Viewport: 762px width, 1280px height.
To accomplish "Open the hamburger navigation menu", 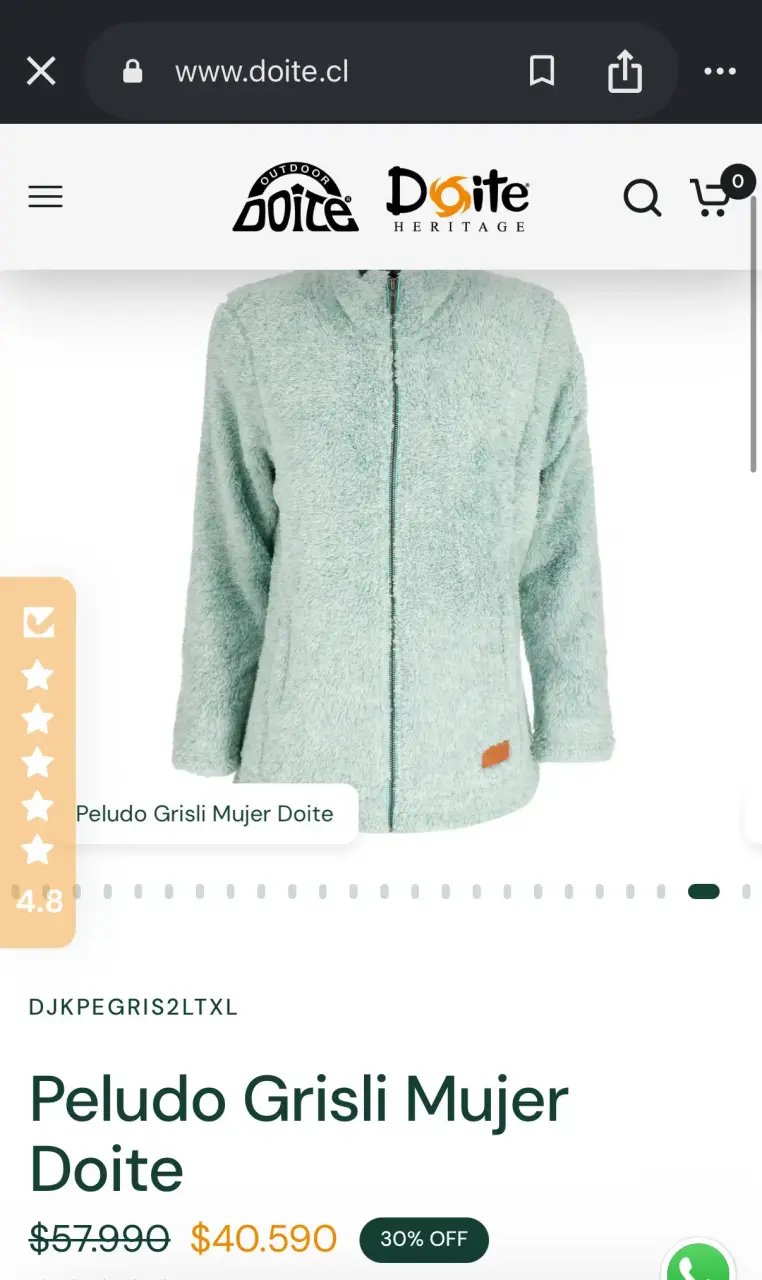I will 45,197.
